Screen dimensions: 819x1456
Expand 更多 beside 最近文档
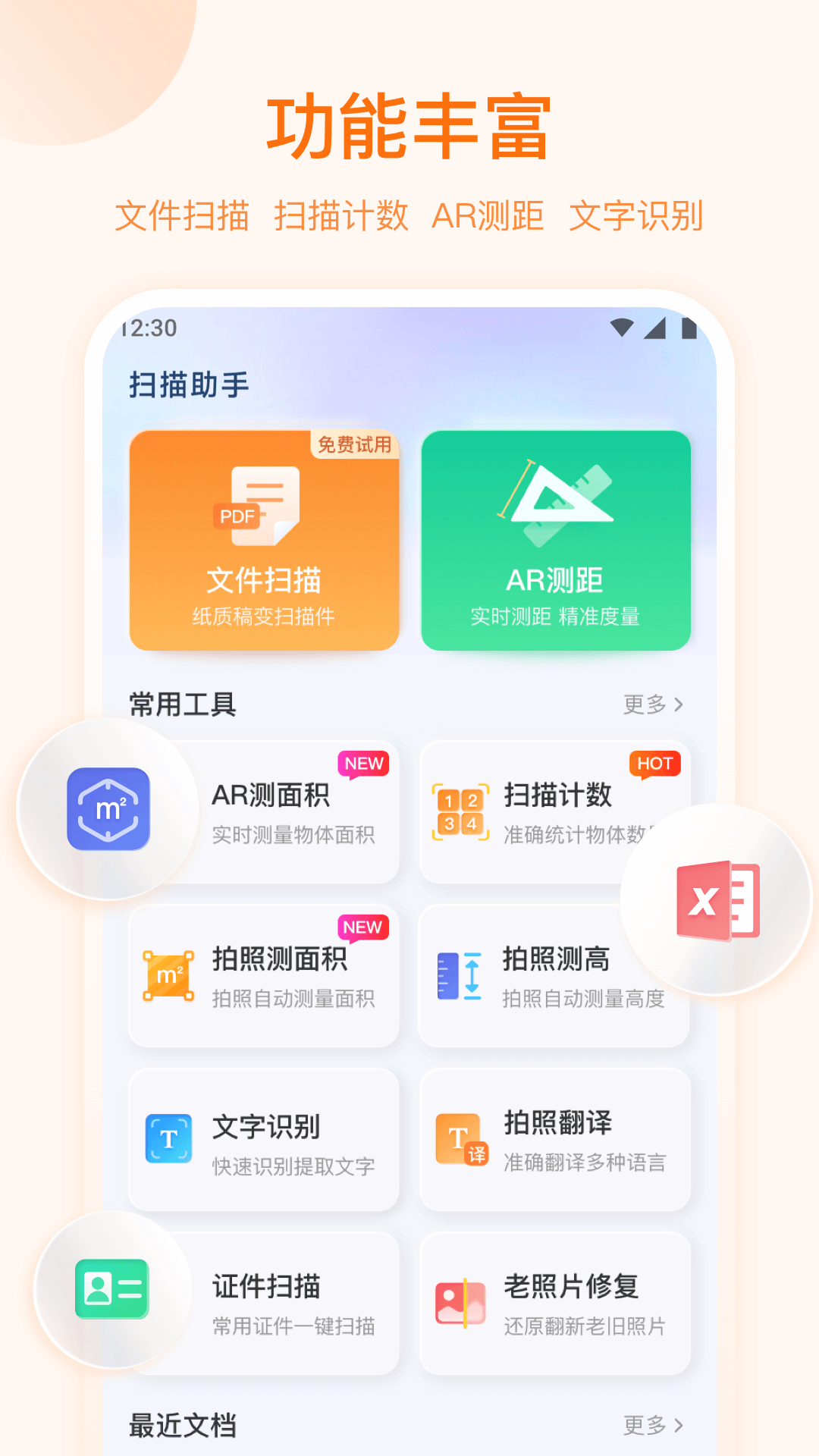(652, 1425)
